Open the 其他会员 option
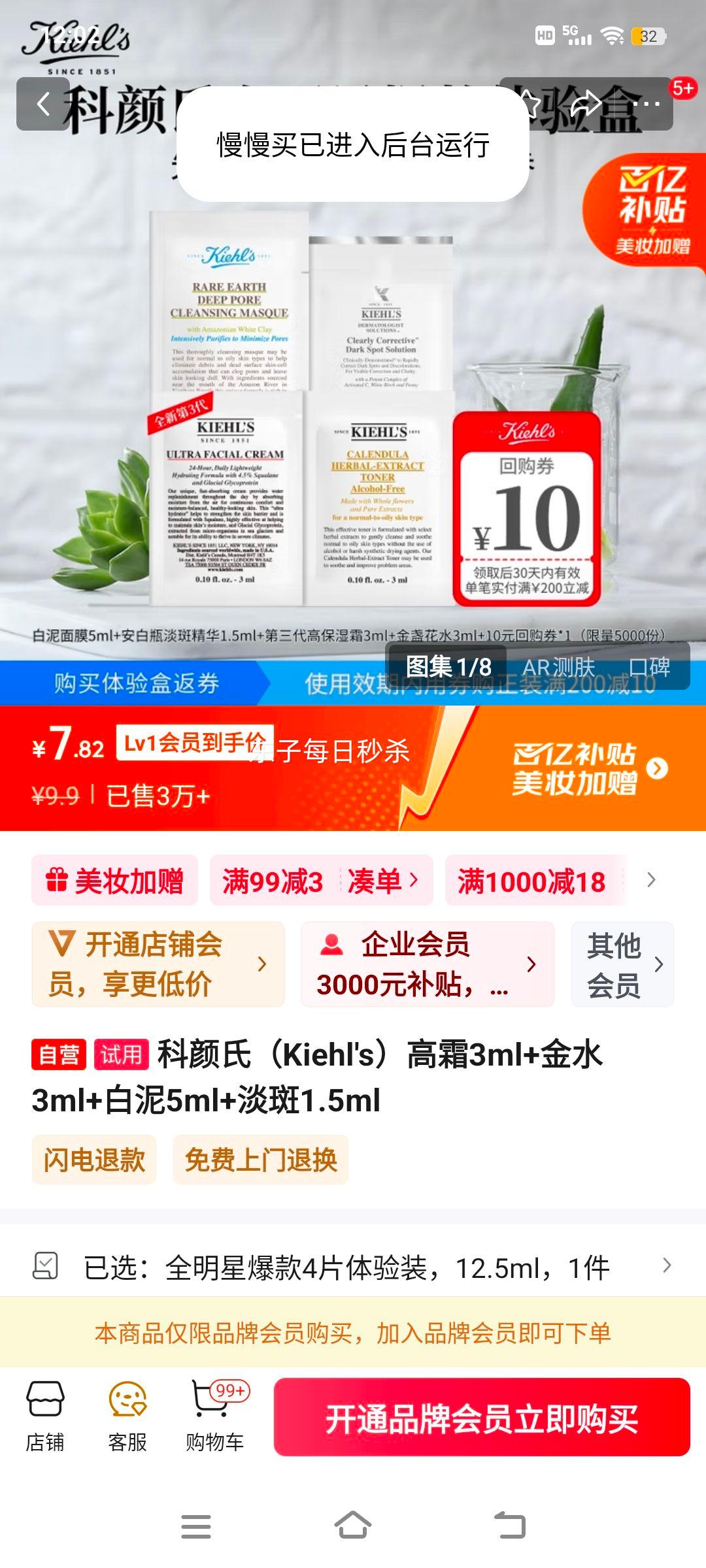This screenshot has height=1568, width=706. (622, 964)
